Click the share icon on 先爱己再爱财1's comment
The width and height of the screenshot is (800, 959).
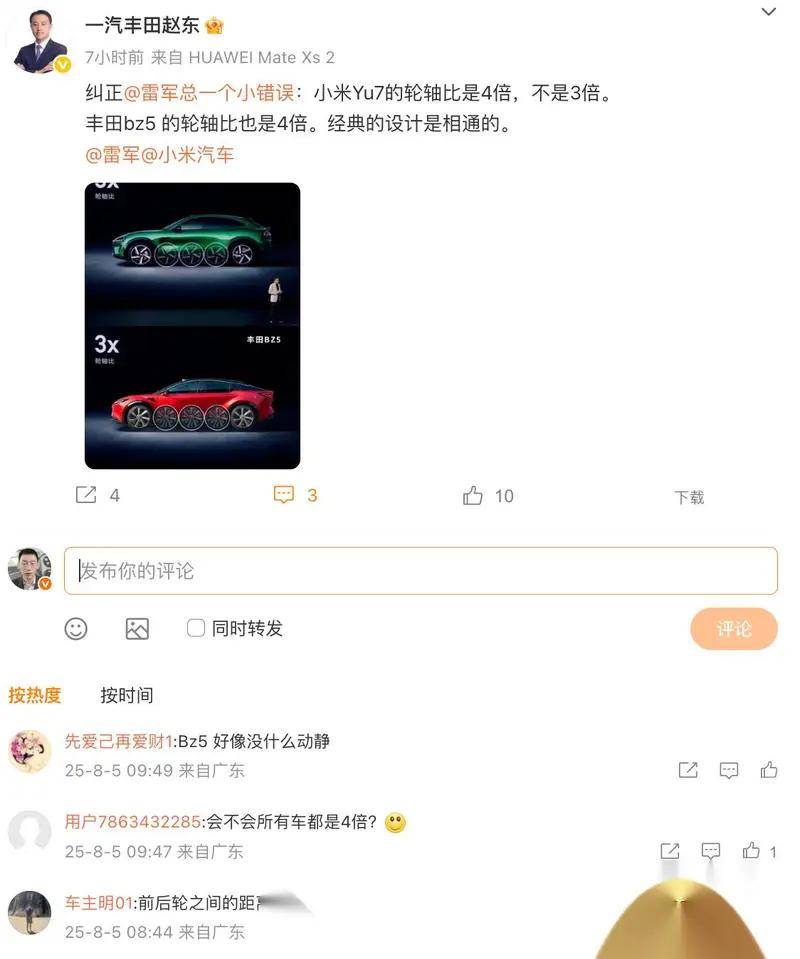(685, 769)
